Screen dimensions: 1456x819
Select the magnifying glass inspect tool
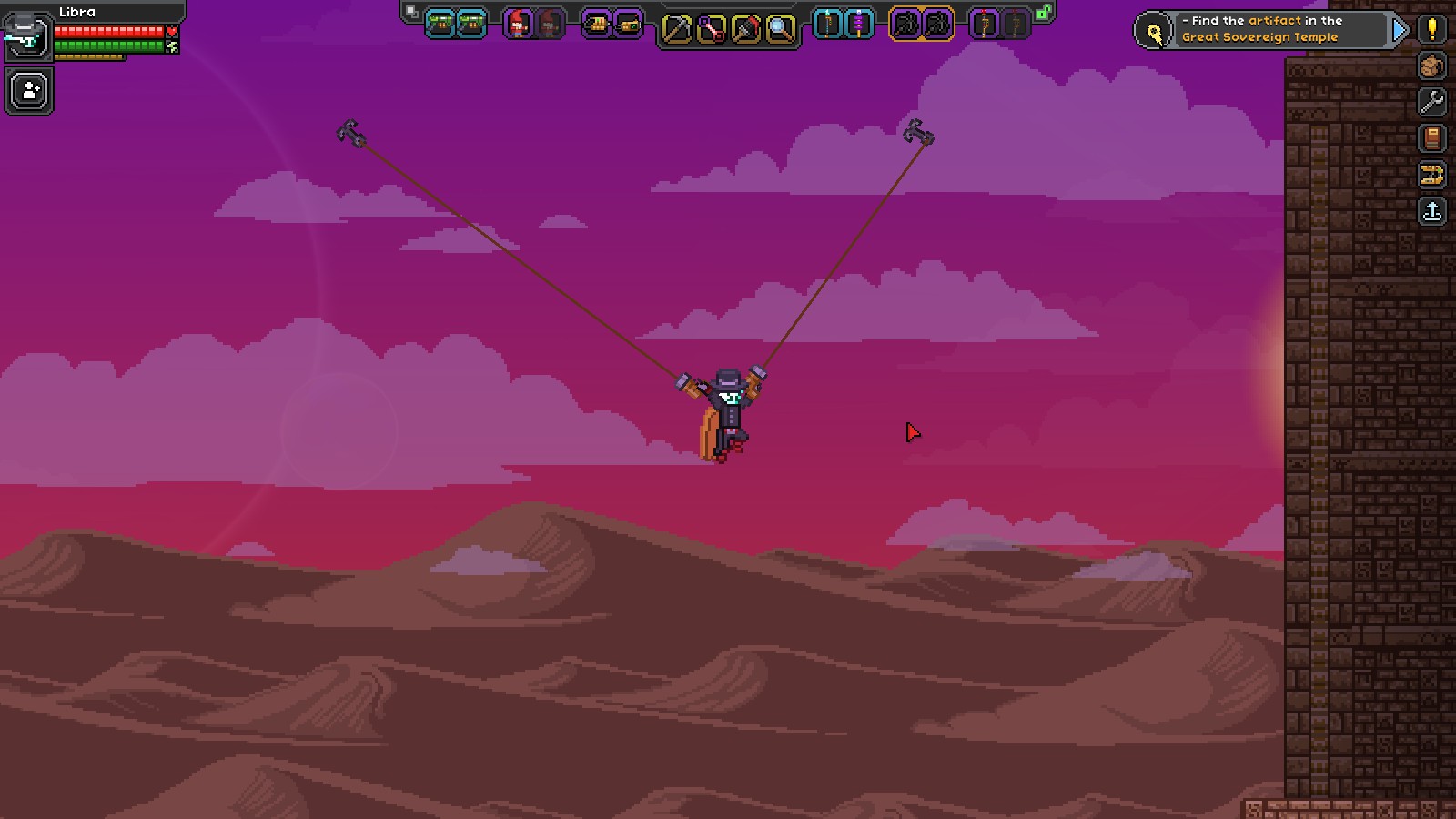pos(780,28)
